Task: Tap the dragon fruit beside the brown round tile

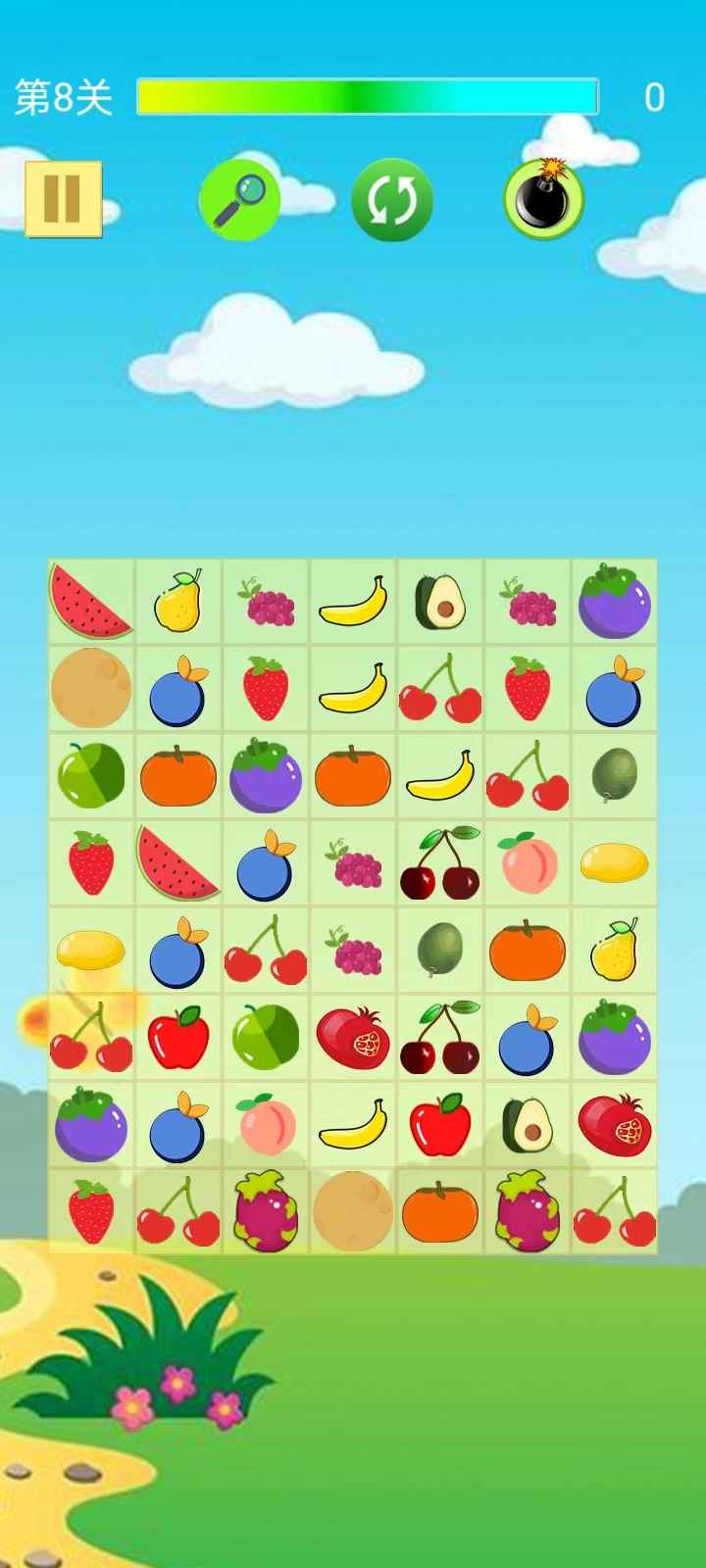Action: point(266,1211)
